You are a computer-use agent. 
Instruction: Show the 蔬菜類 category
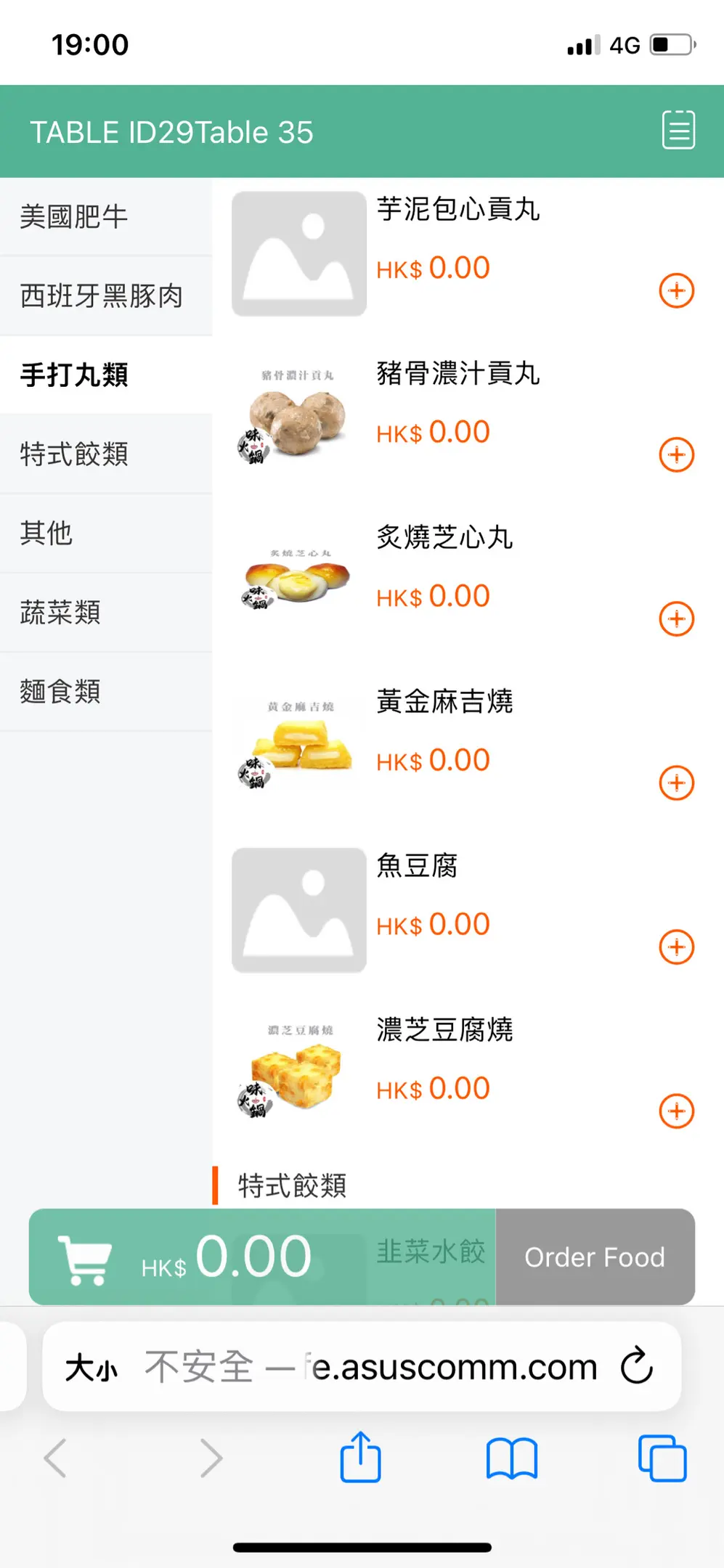point(106,613)
